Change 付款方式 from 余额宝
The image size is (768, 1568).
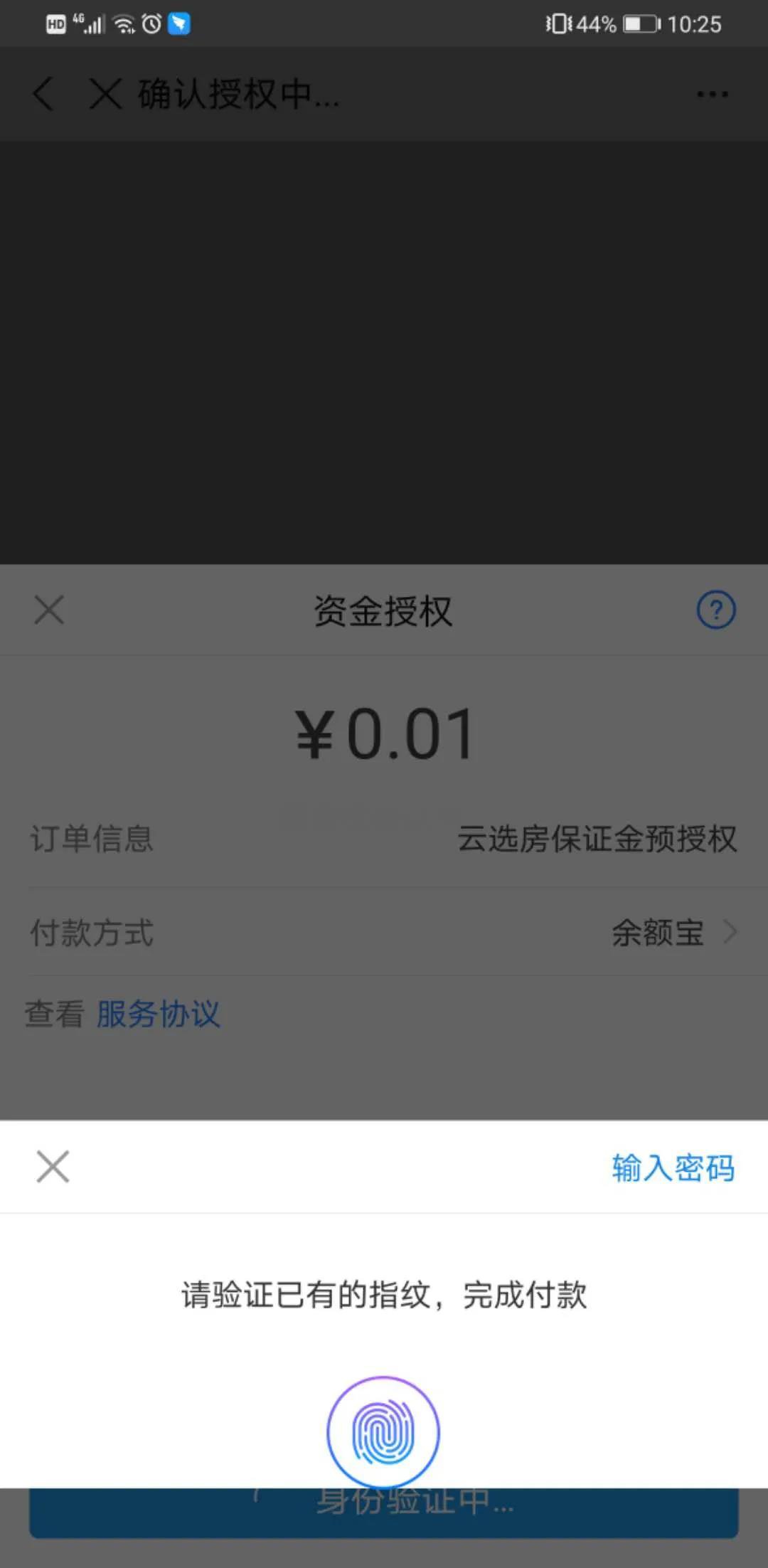pyautogui.click(x=673, y=932)
